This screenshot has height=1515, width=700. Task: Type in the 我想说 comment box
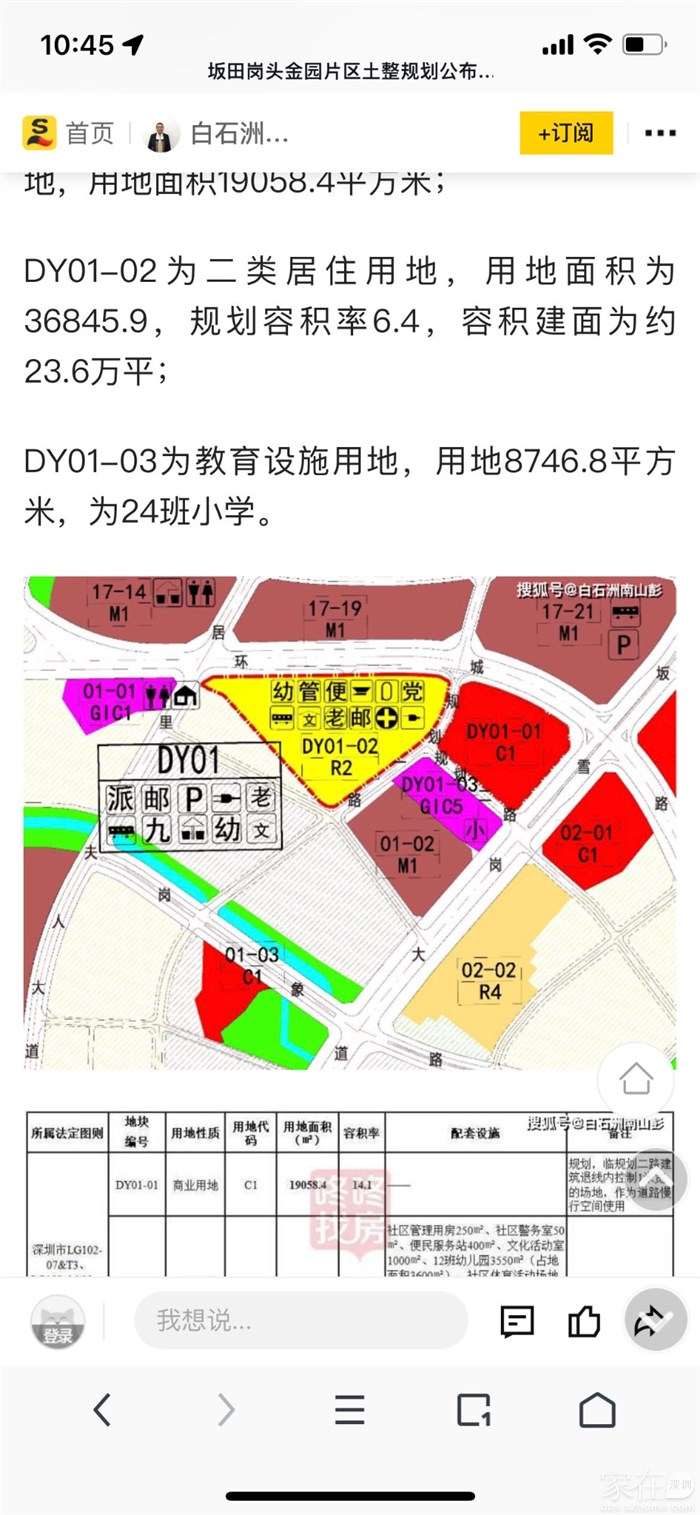click(x=300, y=1321)
